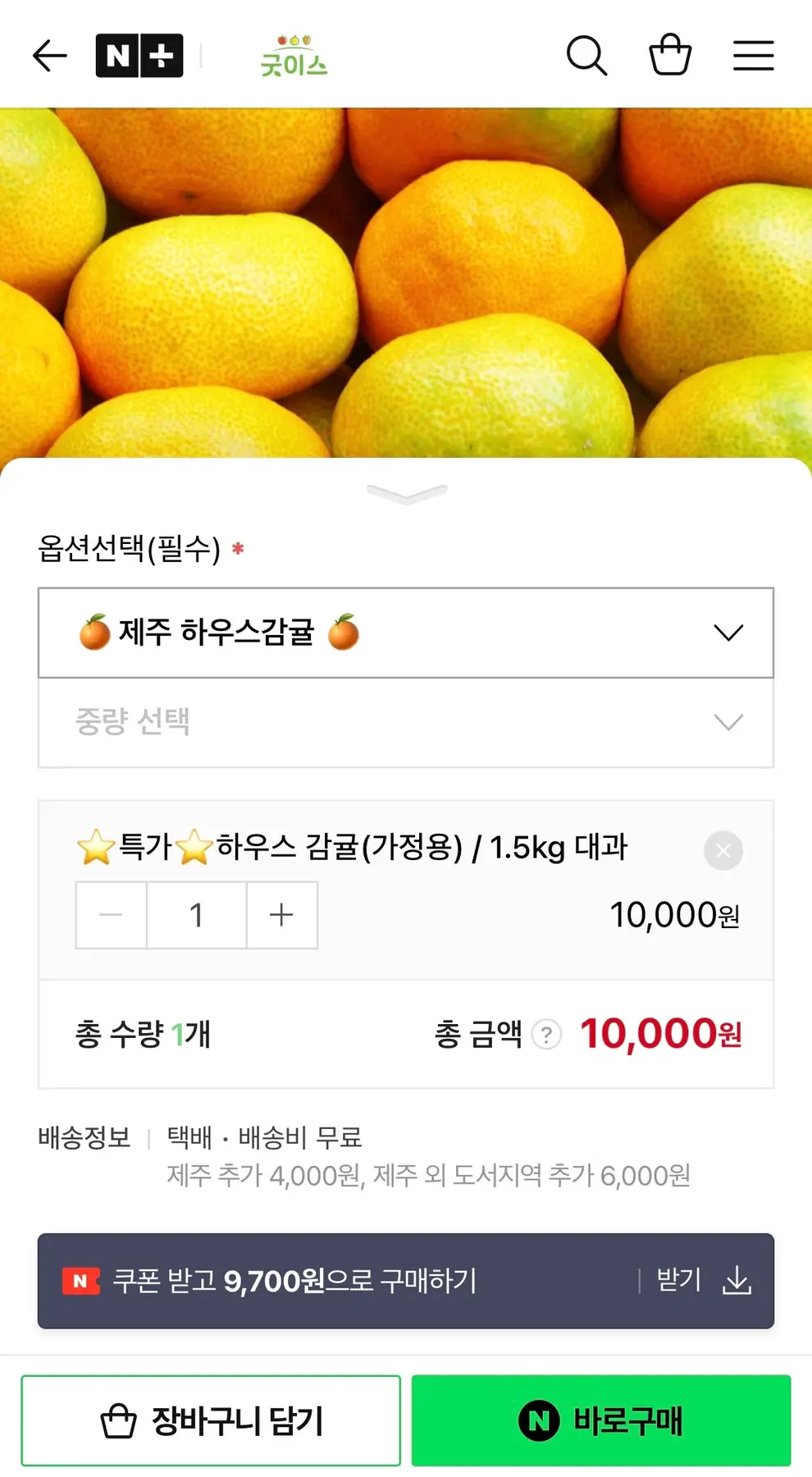812x1477 pixels.
Task: Decrease quantity with the minus button
Action: click(x=112, y=915)
